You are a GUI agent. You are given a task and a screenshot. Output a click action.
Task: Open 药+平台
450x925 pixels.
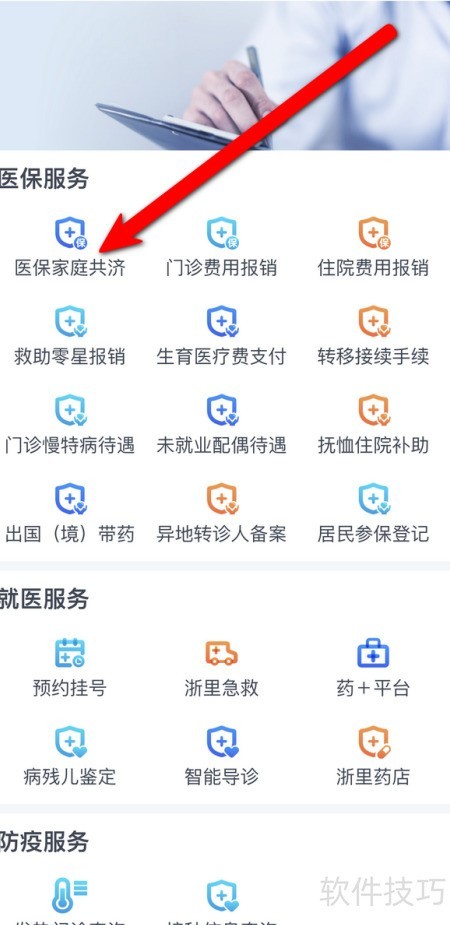tap(373, 668)
